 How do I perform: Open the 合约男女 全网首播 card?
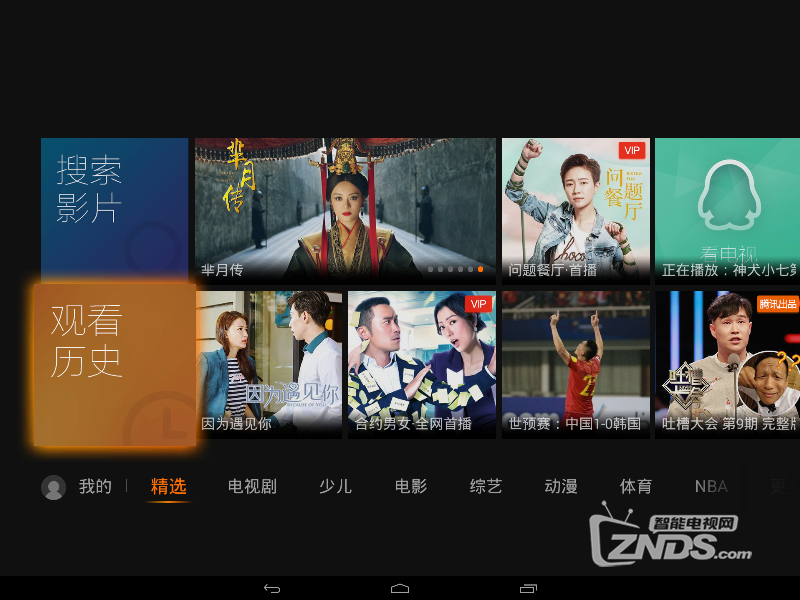click(x=421, y=364)
